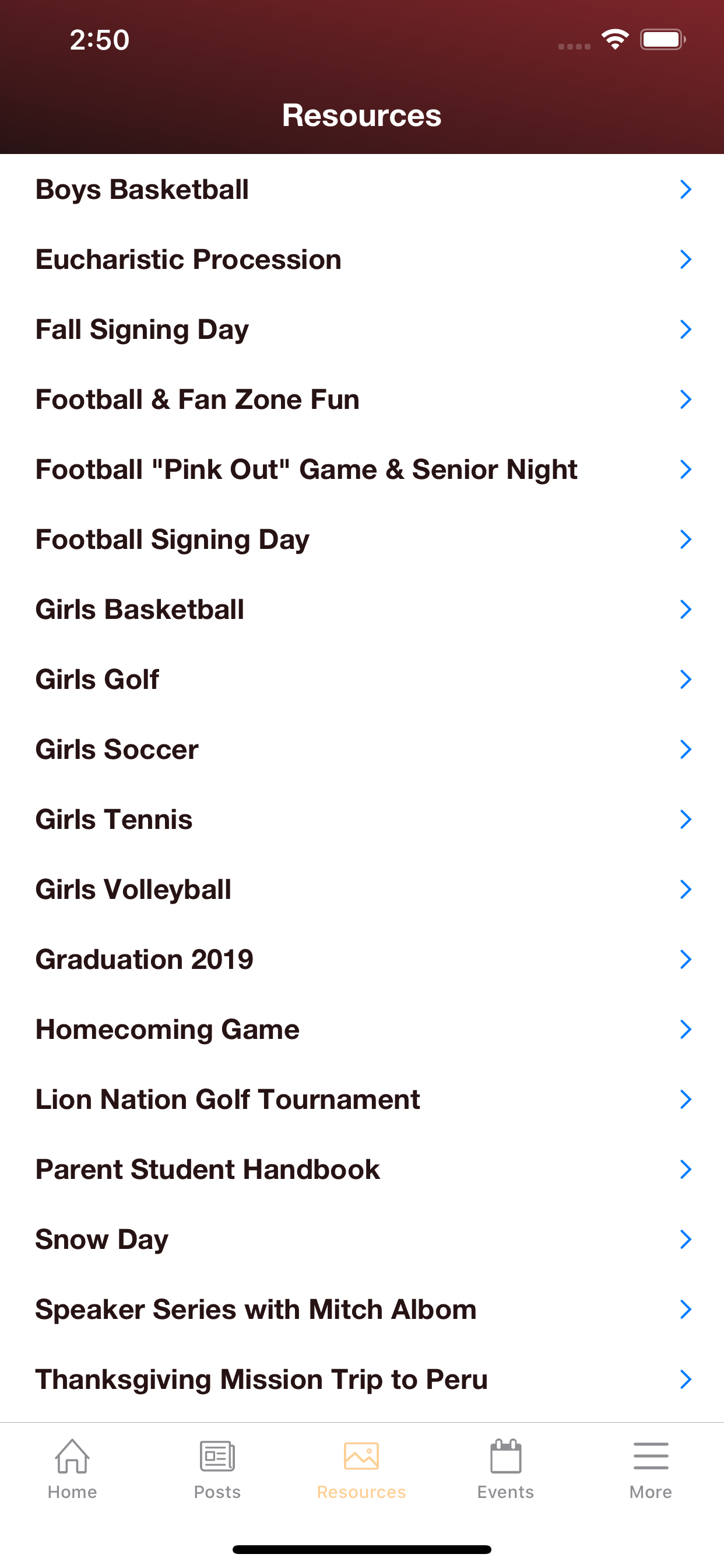Screen dimensions: 724x1568
Task: Select Girls Golf from the list
Action: [x=362, y=680]
